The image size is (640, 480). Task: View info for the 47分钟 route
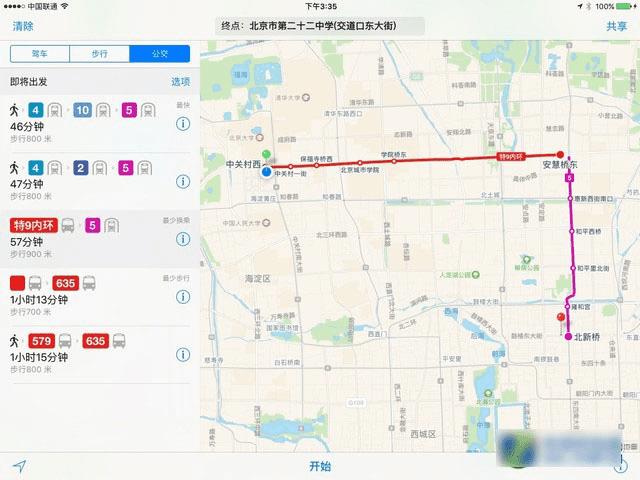click(183, 182)
